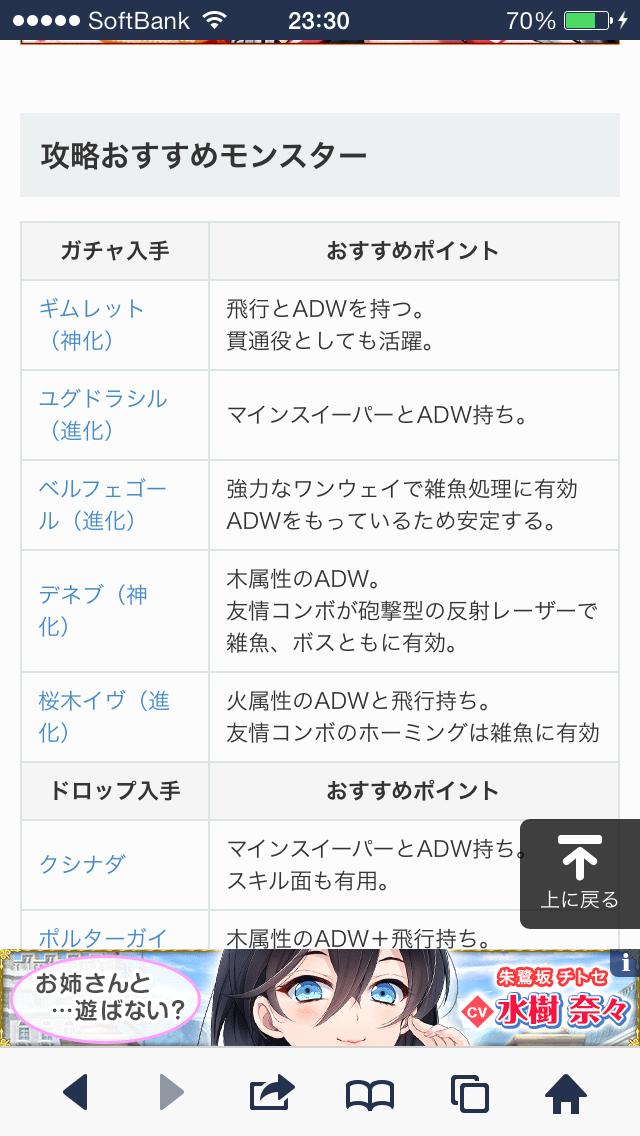Screen dimensions: 640x1136
Task: Open the bookmarks book icon
Action: [x=369, y=1092]
